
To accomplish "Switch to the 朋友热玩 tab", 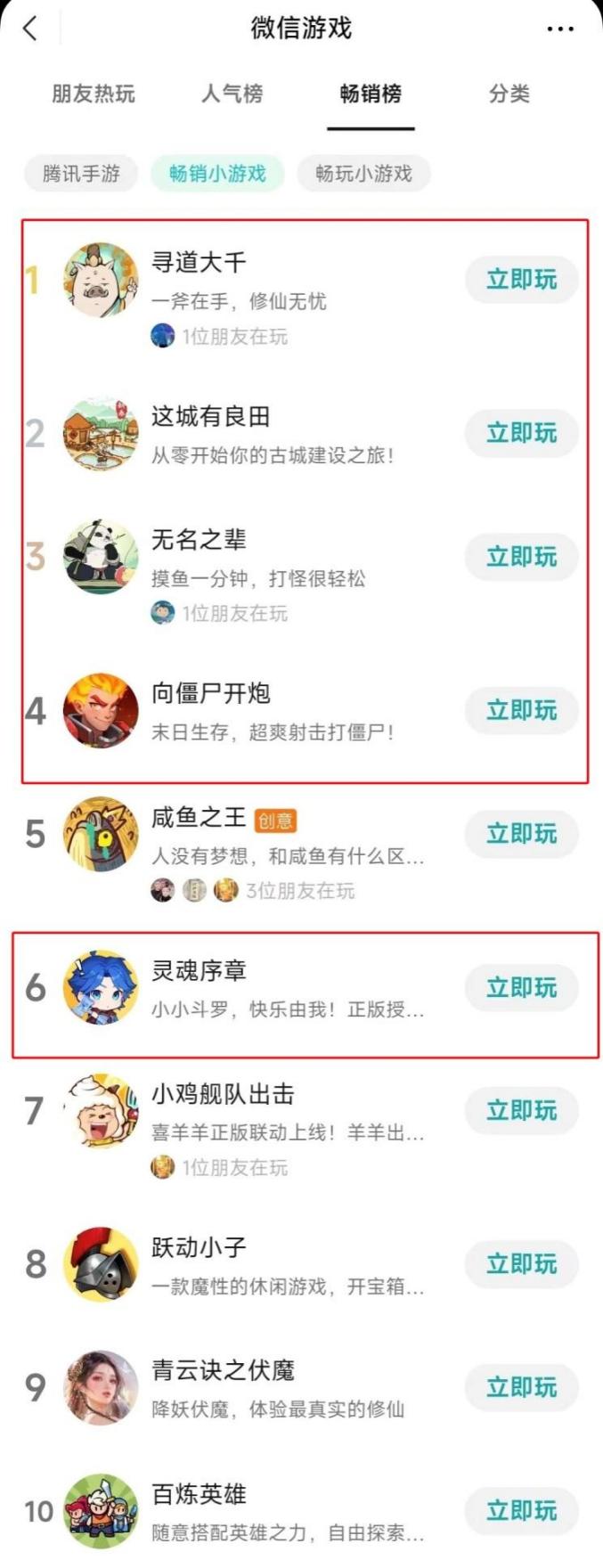I will tap(94, 94).
